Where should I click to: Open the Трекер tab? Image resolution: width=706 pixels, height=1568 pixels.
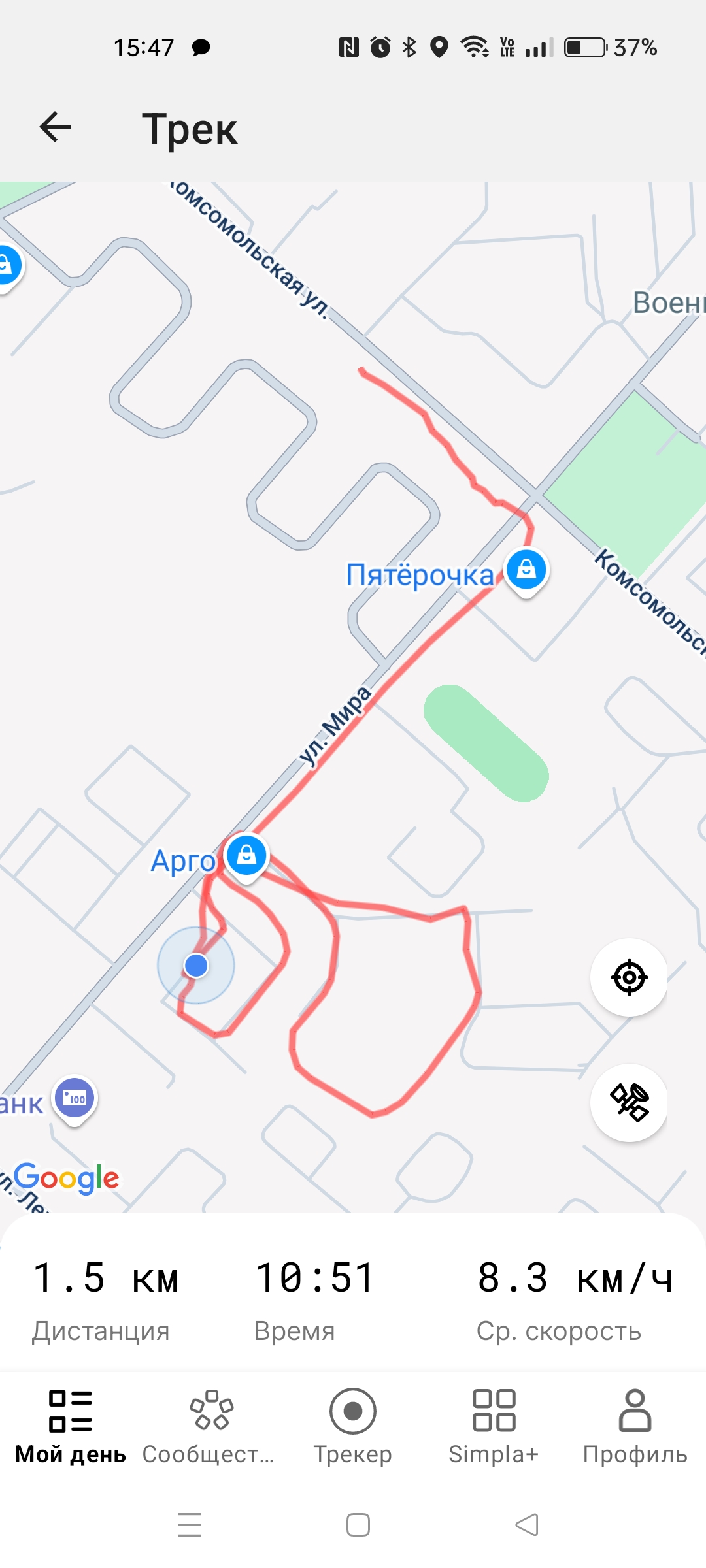353,1426
